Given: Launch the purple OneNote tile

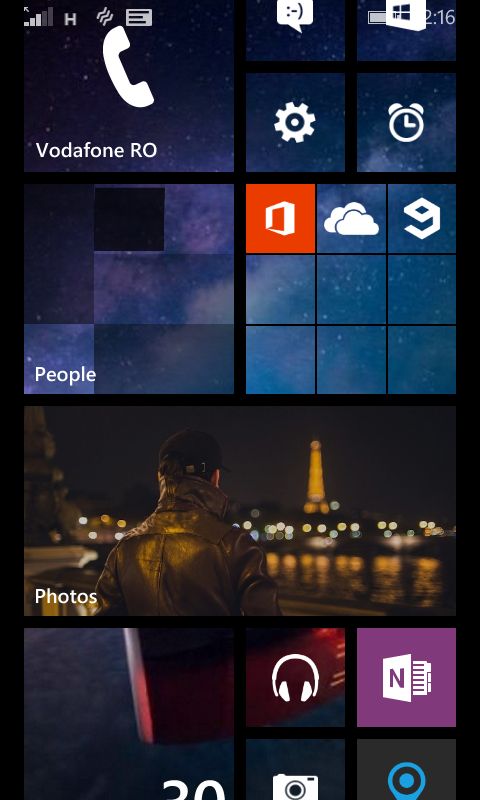Looking at the screenshot, I should coord(407,678).
